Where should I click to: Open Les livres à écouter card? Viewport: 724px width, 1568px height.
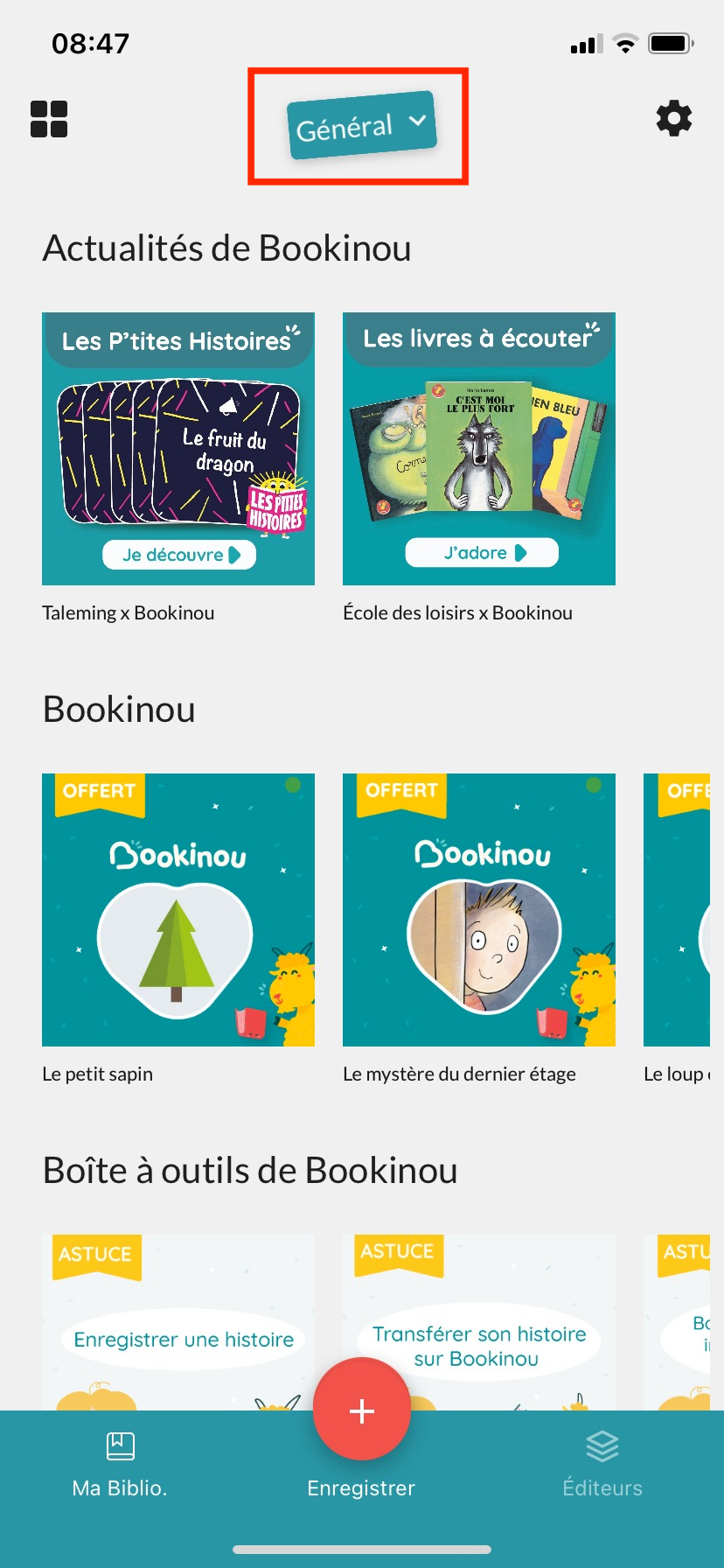(479, 448)
